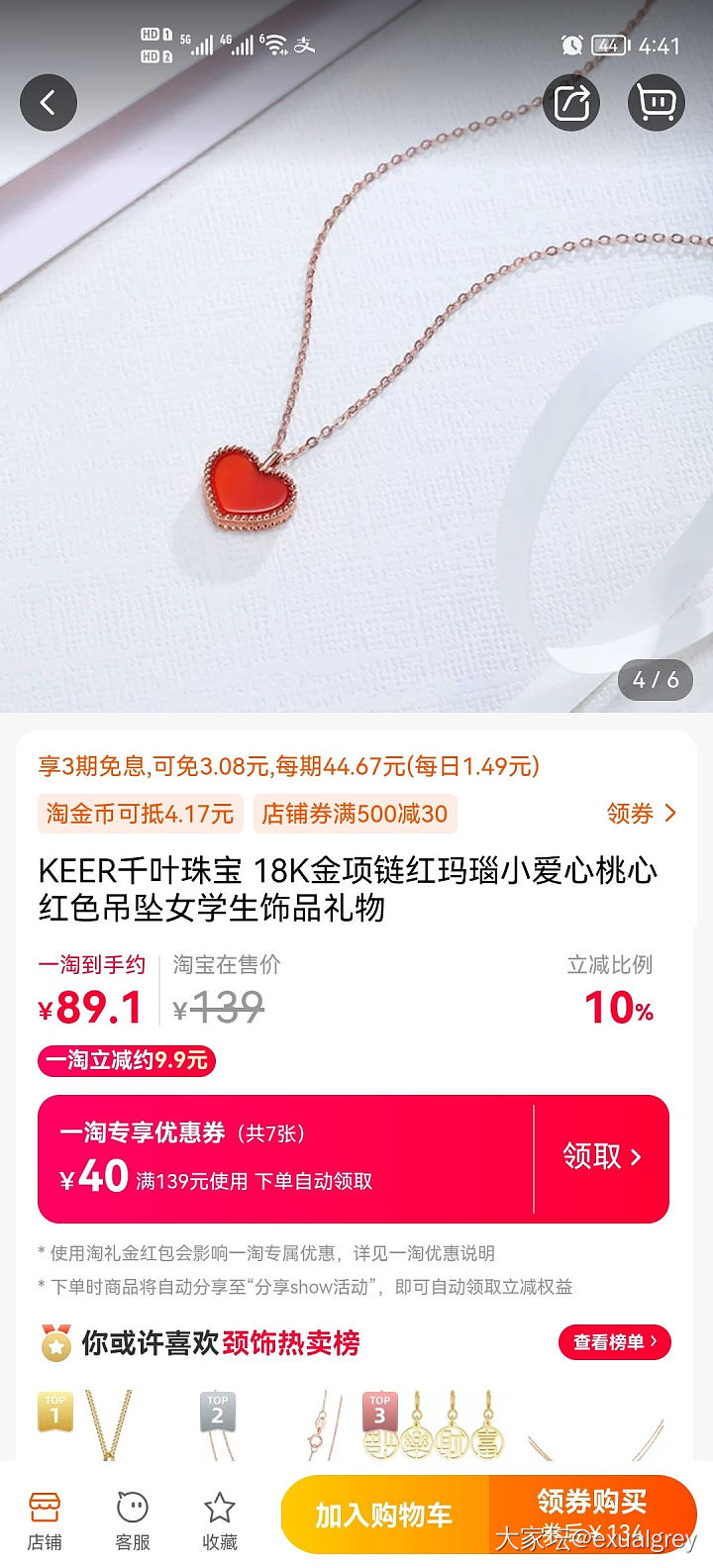Open the shopping cart
This screenshot has width=713, height=1568.
pos(656,103)
